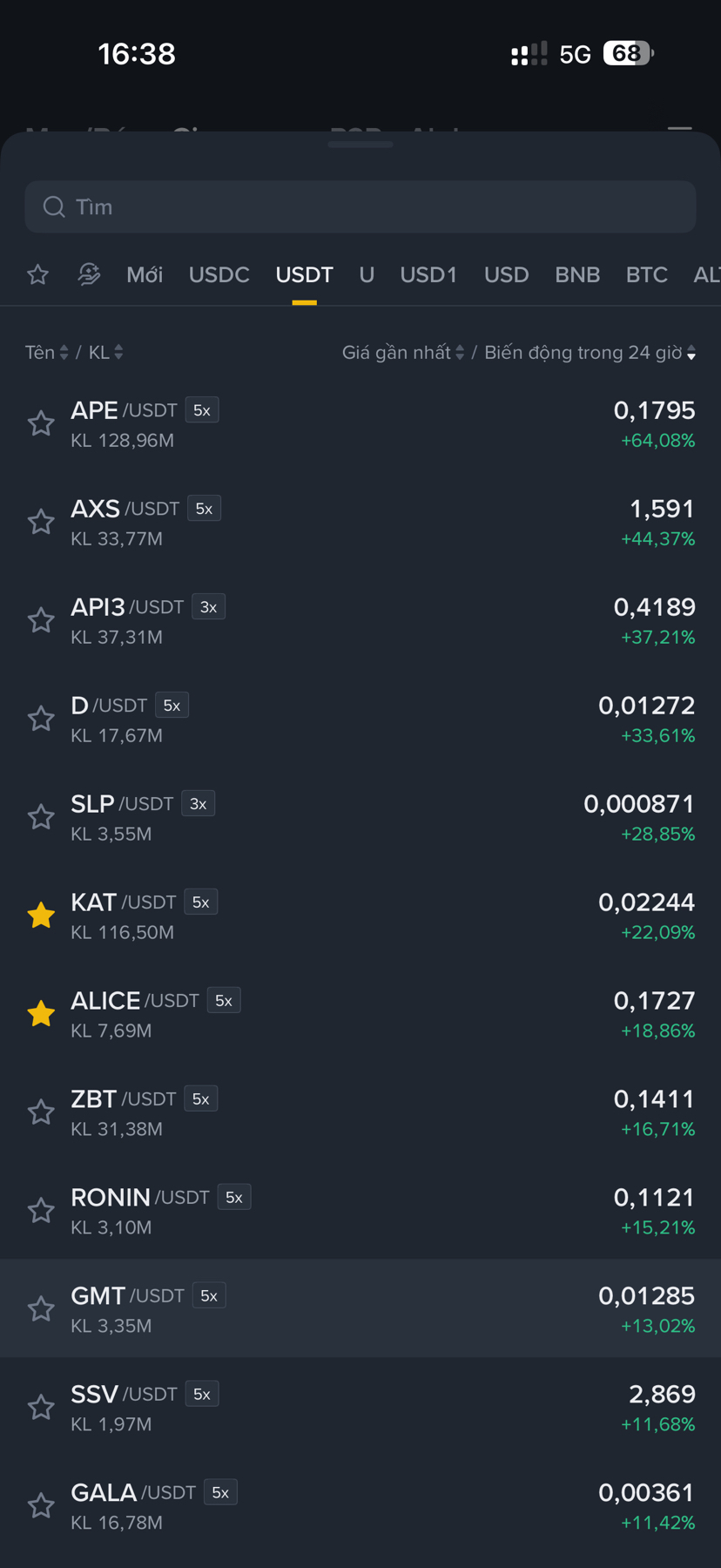Tap the Tìm search field
Image resolution: width=721 pixels, height=1568 pixels.
click(x=360, y=207)
